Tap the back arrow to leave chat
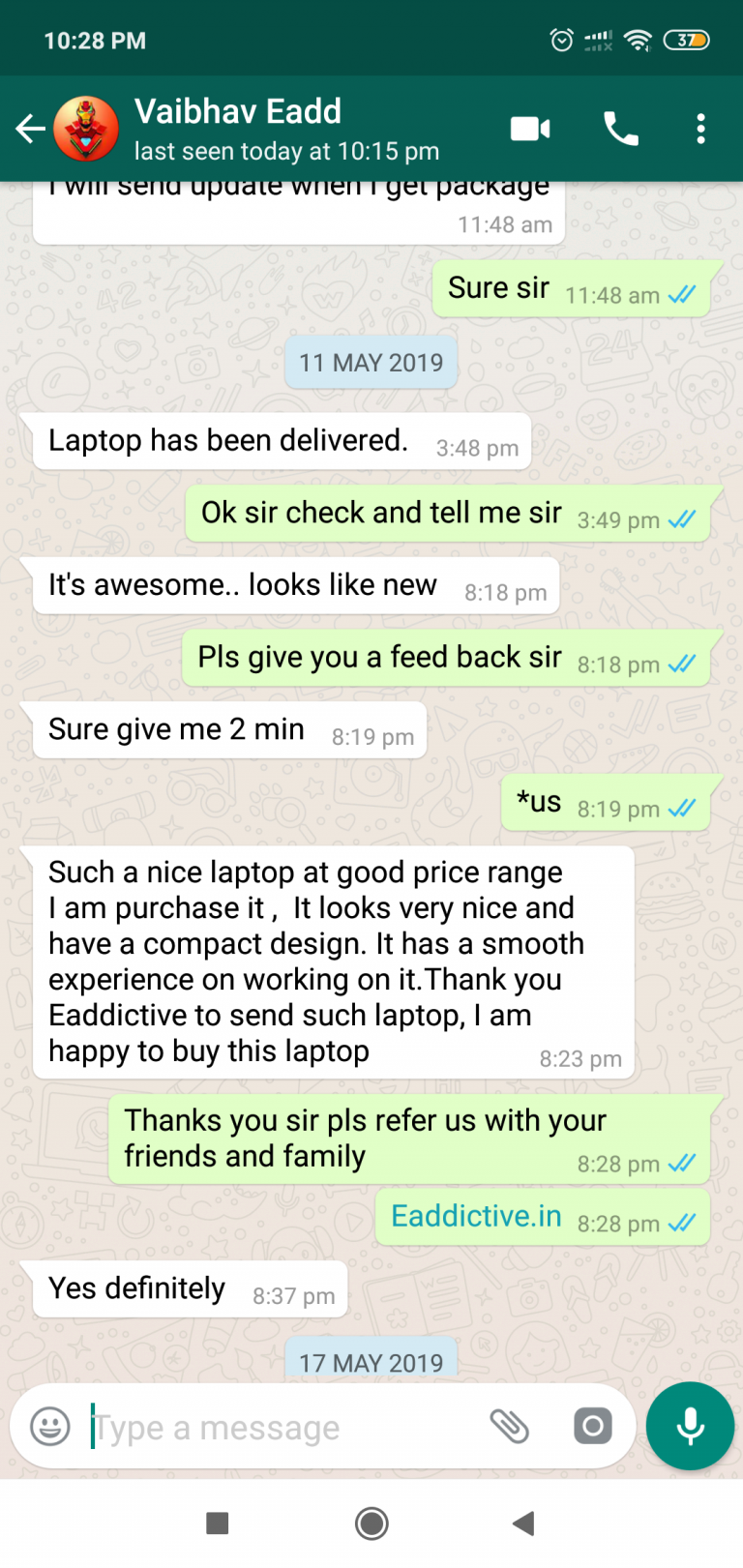Viewport: 743px width, 1568px height. click(x=30, y=128)
